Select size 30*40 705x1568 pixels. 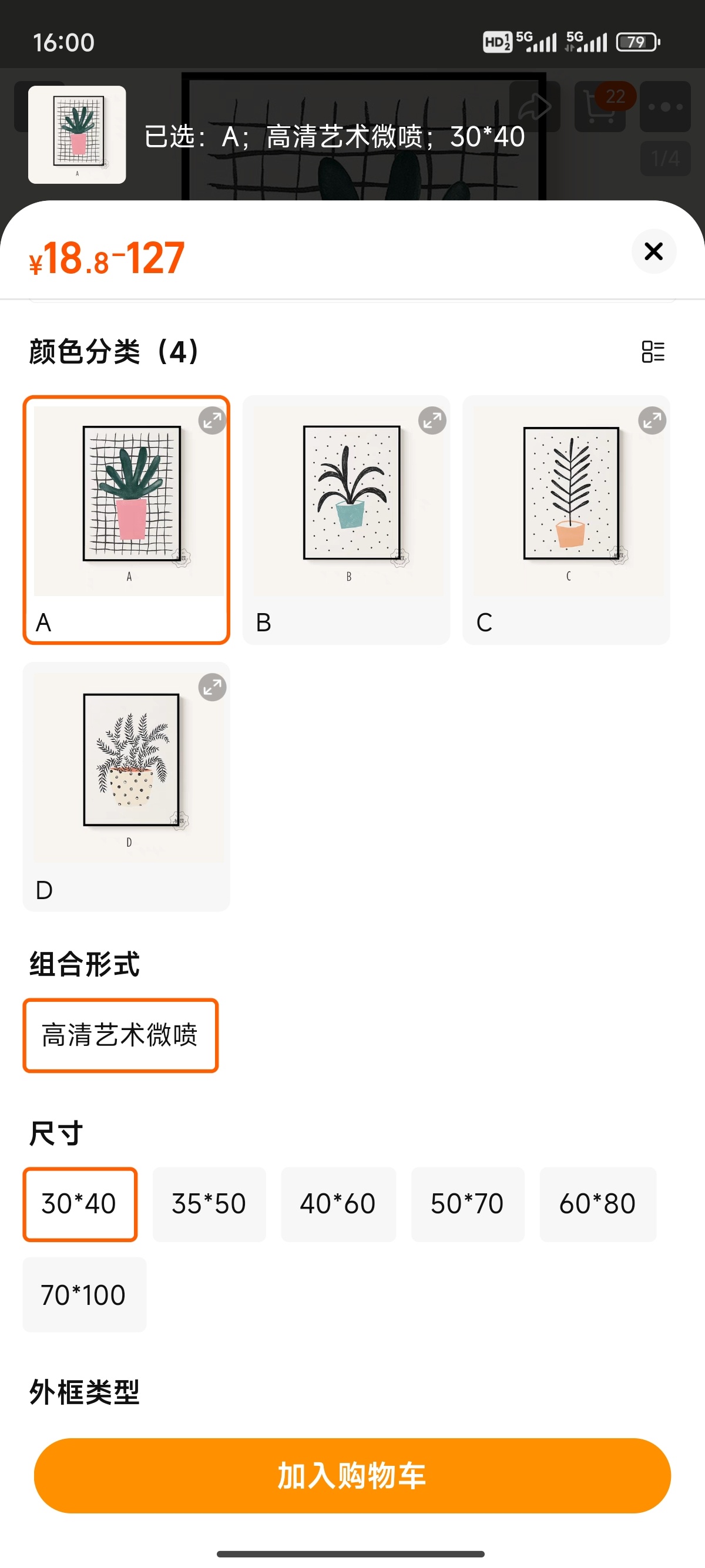point(80,1204)
